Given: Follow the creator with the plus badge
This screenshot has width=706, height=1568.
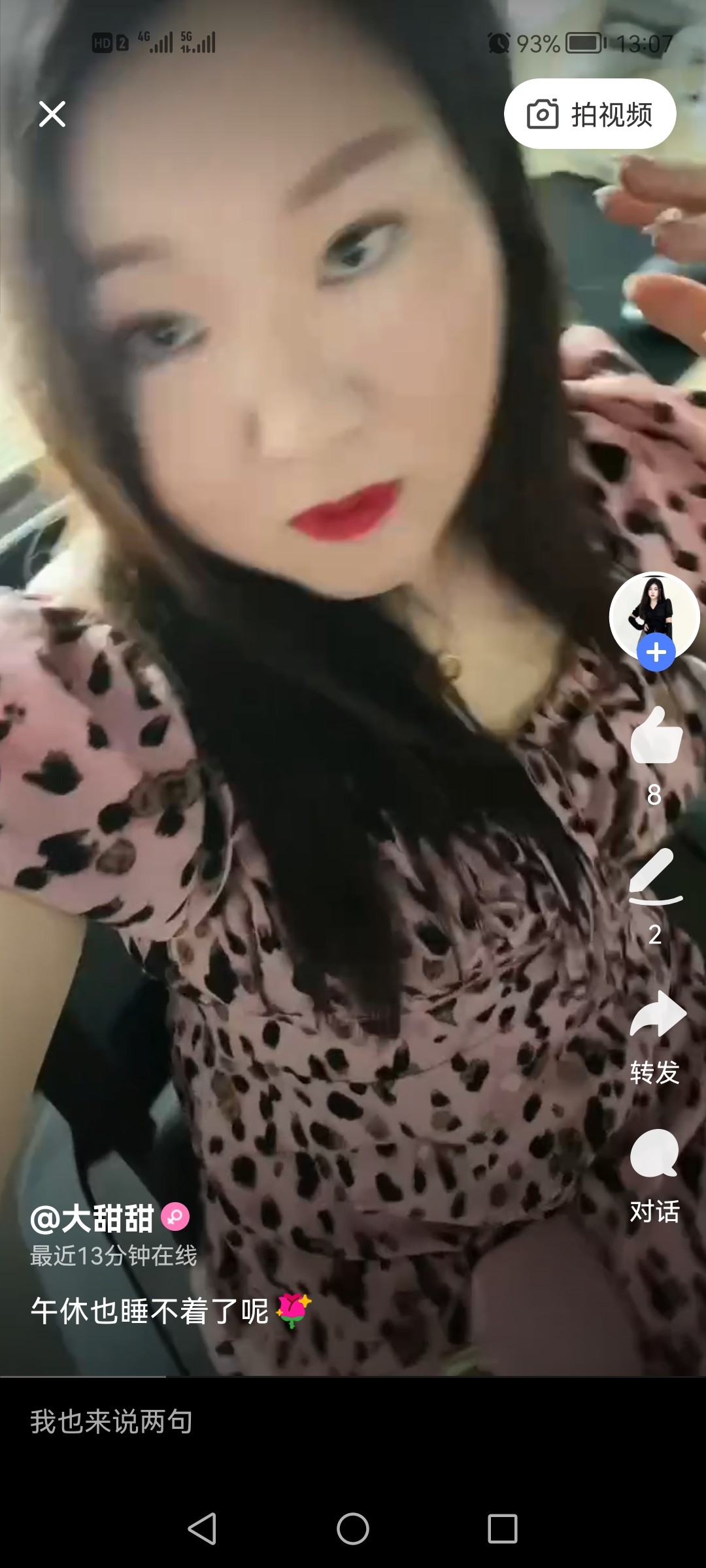Looking at the screenshot, I should point(656,653).
